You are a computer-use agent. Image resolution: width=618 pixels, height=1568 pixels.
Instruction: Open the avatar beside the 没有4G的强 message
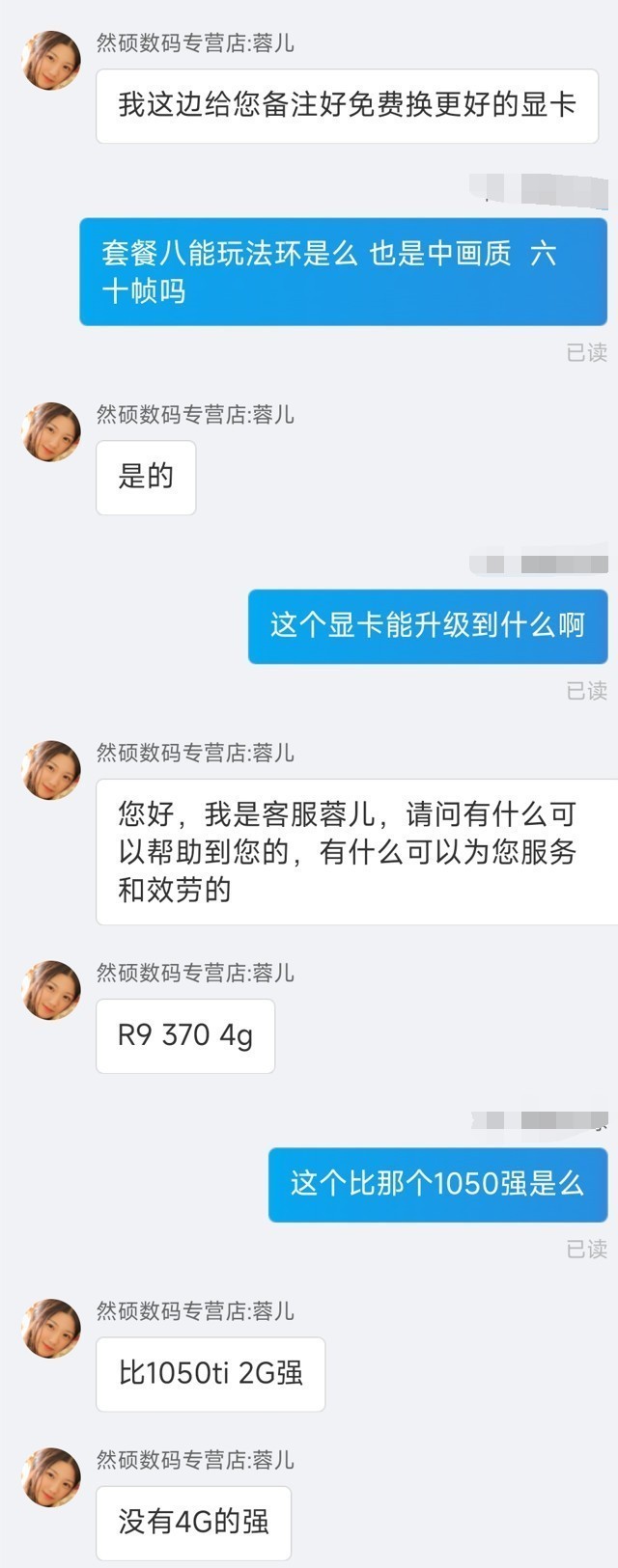(51, 1477)
